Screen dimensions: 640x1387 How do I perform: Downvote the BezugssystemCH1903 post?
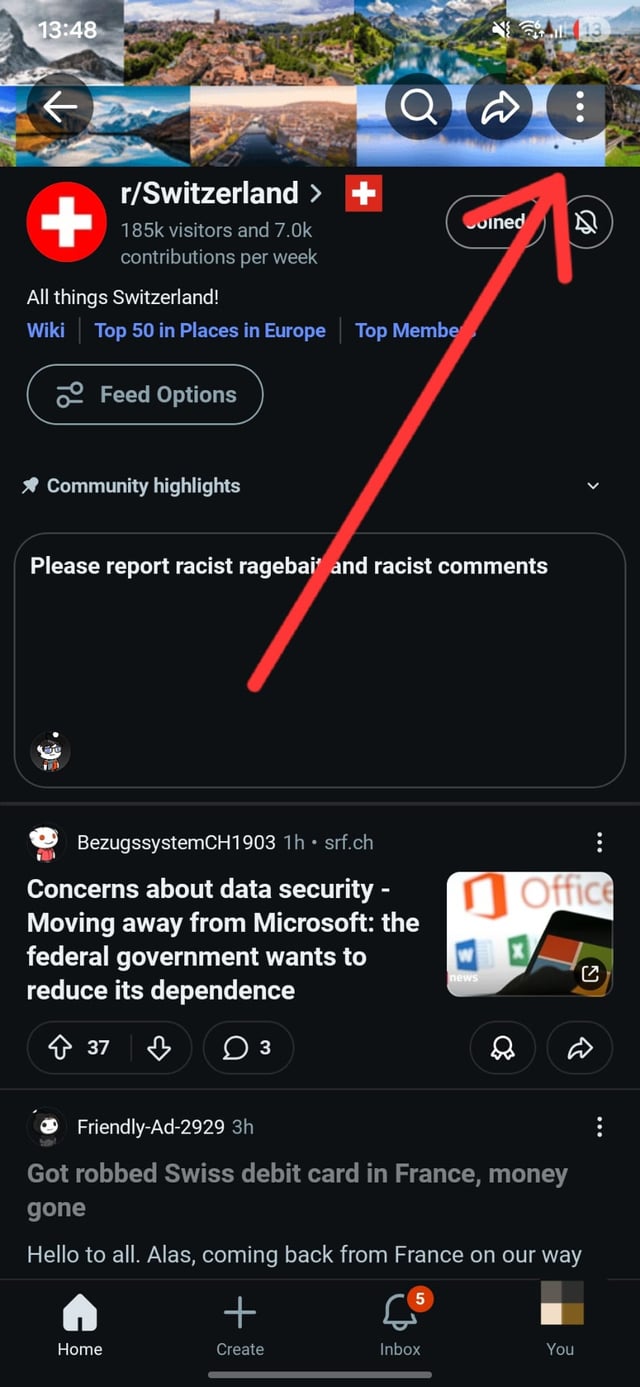coord(159,1047)
